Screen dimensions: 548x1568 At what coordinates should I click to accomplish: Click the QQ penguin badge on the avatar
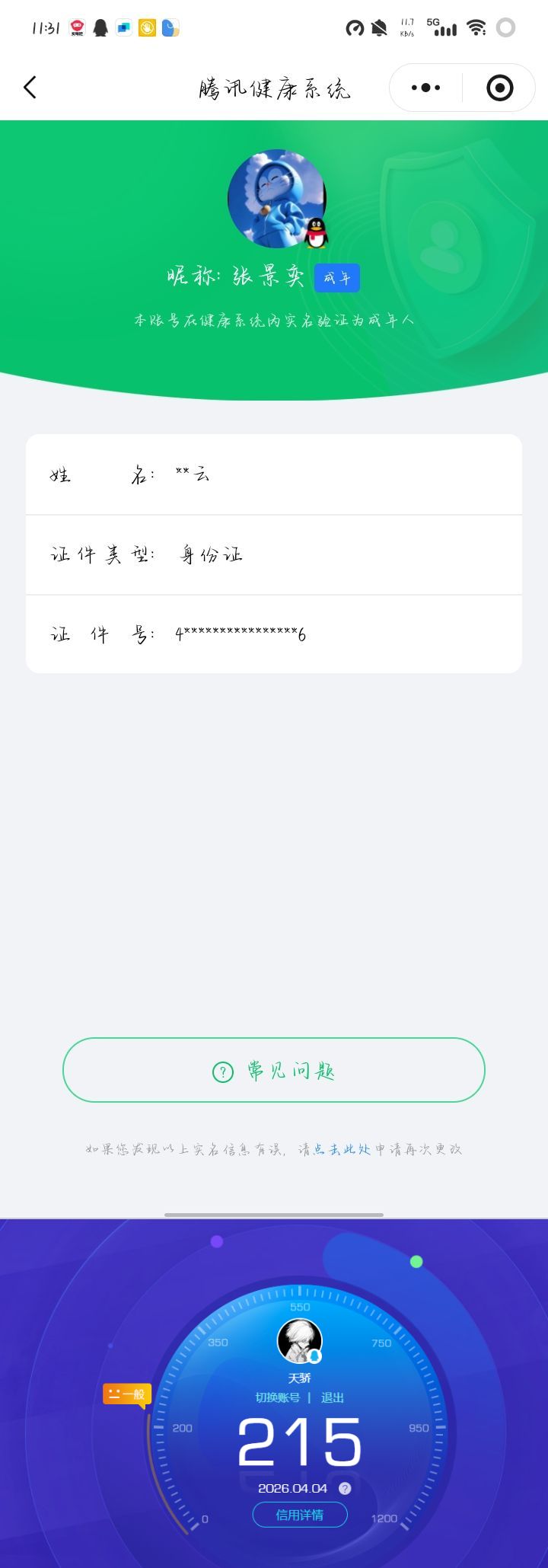click(316, 232)
